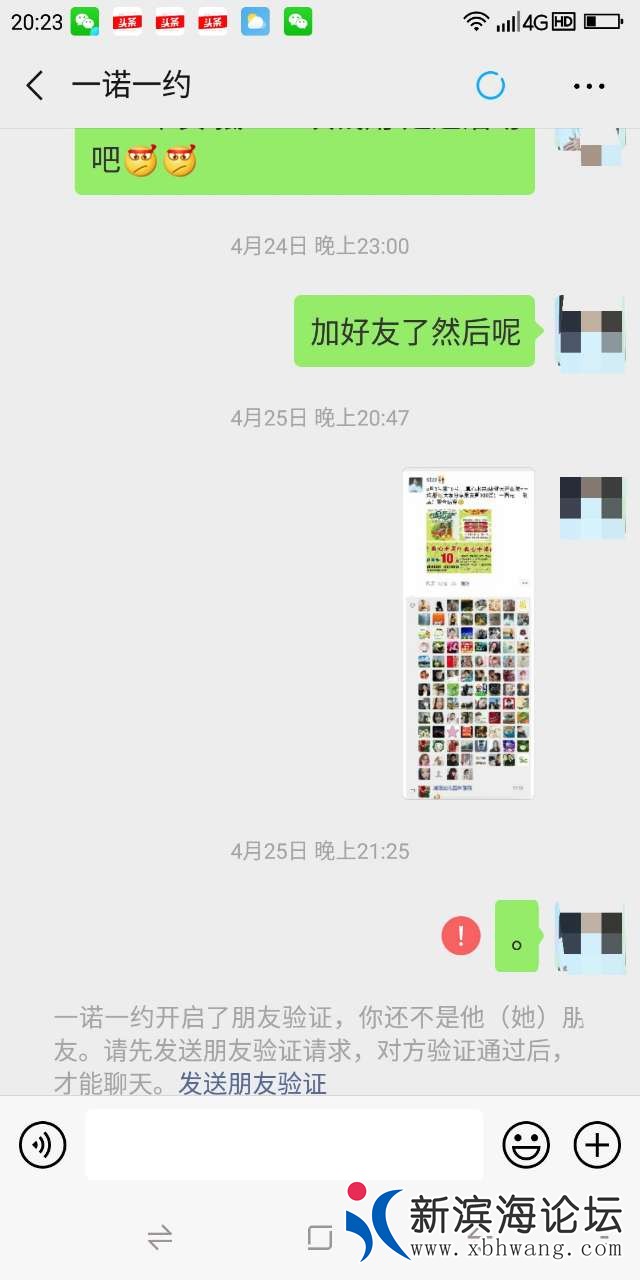This screenshot has width=640, height=1280.
Task: Tap the red failed-to-send alert icon
Action: [x=460, y=936]
